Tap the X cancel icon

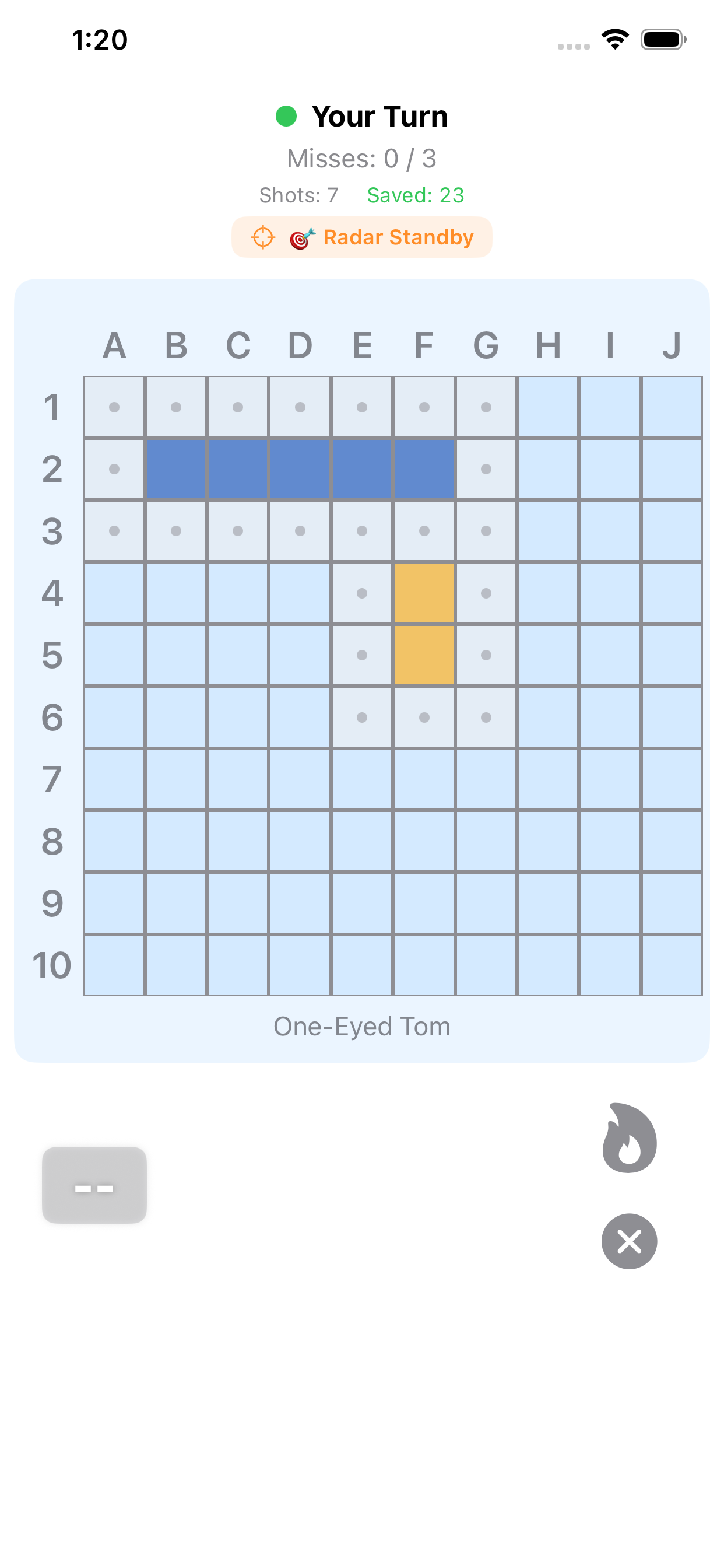(x=628, y=1242)
